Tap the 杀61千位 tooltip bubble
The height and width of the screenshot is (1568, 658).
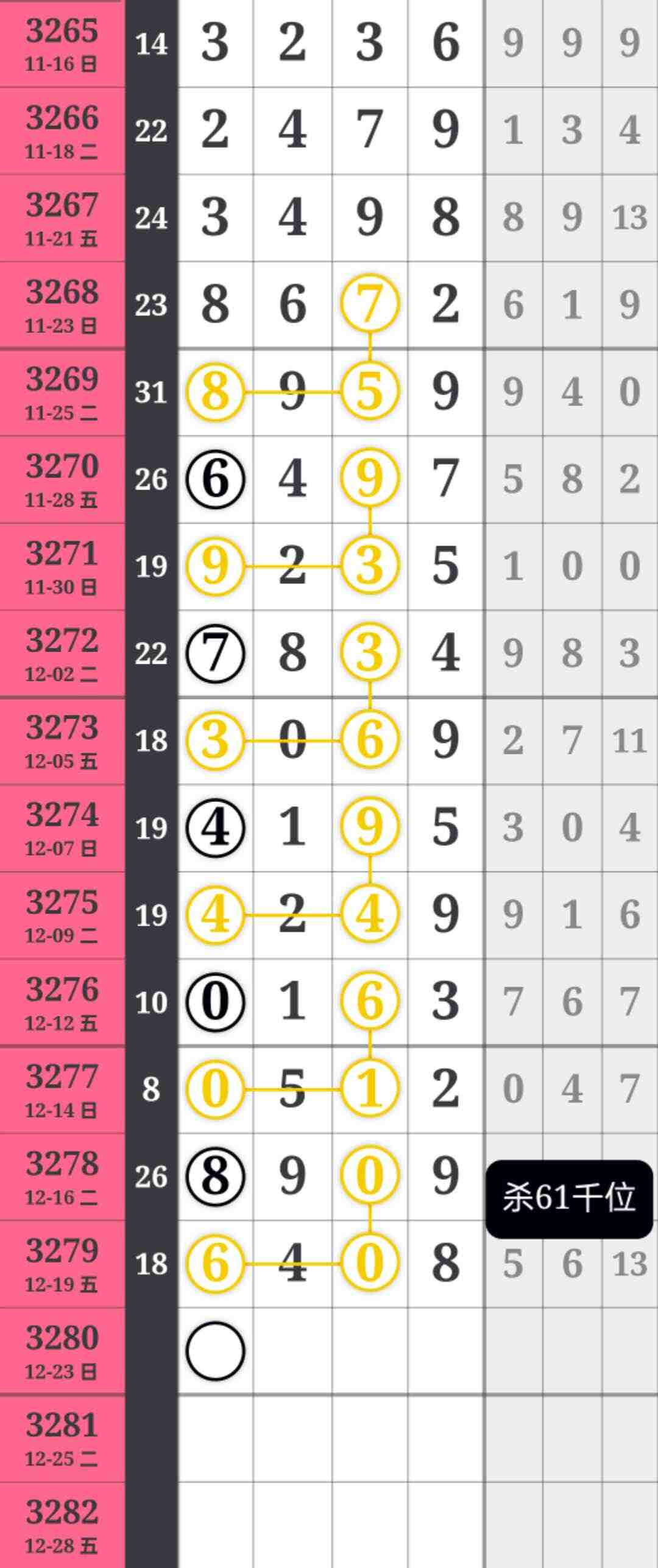pyautogui.click(x=569, y=1198)
